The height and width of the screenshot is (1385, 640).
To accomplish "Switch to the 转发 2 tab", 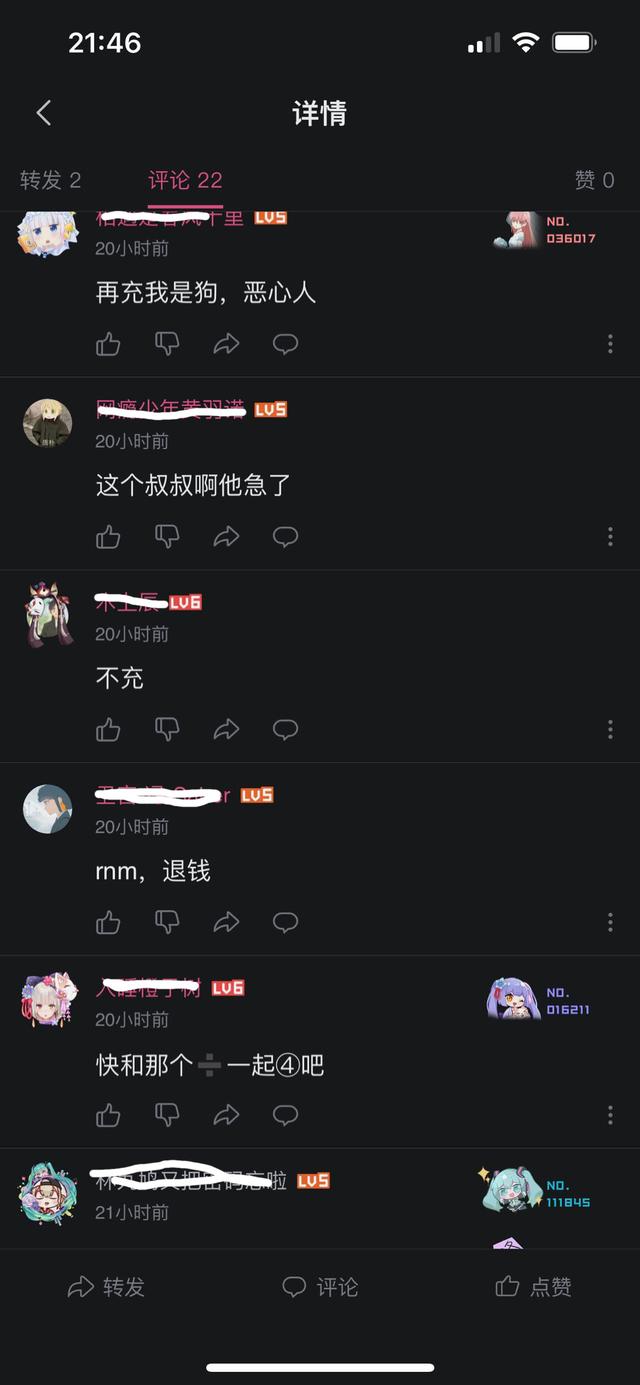I will [x=50, y=180].
